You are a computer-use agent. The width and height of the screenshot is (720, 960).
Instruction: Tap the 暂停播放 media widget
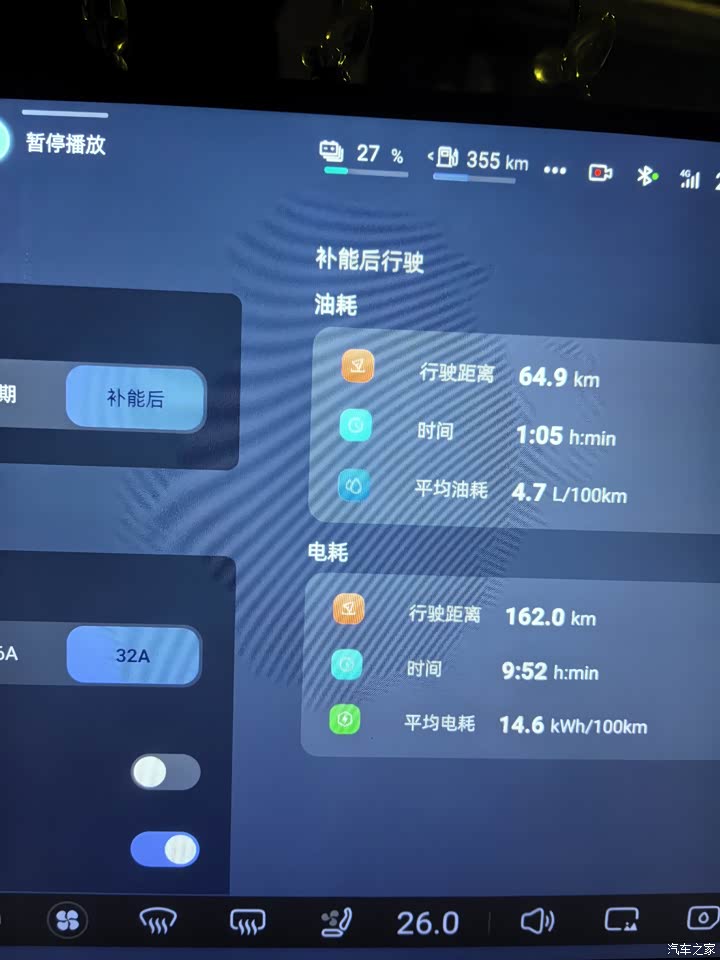(65, 144)
